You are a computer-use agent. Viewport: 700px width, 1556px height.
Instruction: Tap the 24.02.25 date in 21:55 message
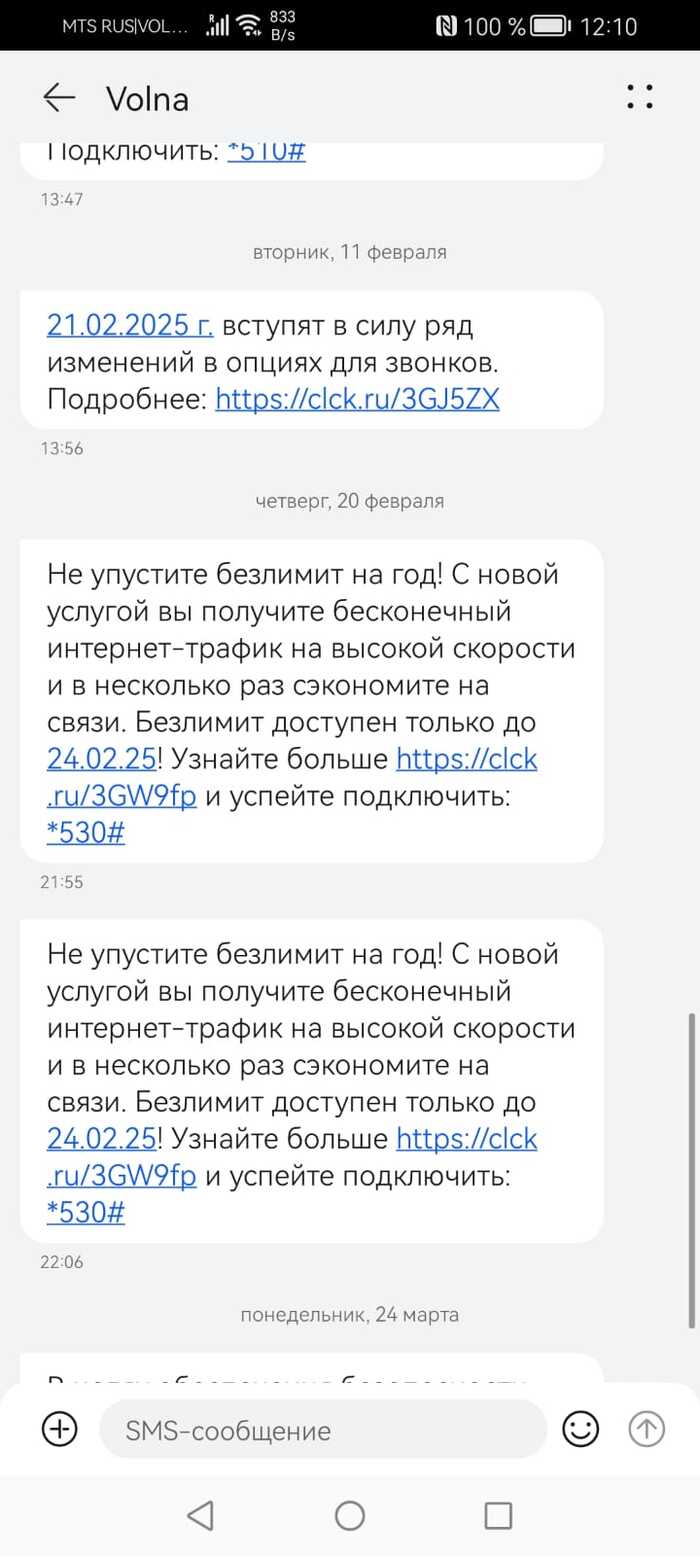[101, 759]
